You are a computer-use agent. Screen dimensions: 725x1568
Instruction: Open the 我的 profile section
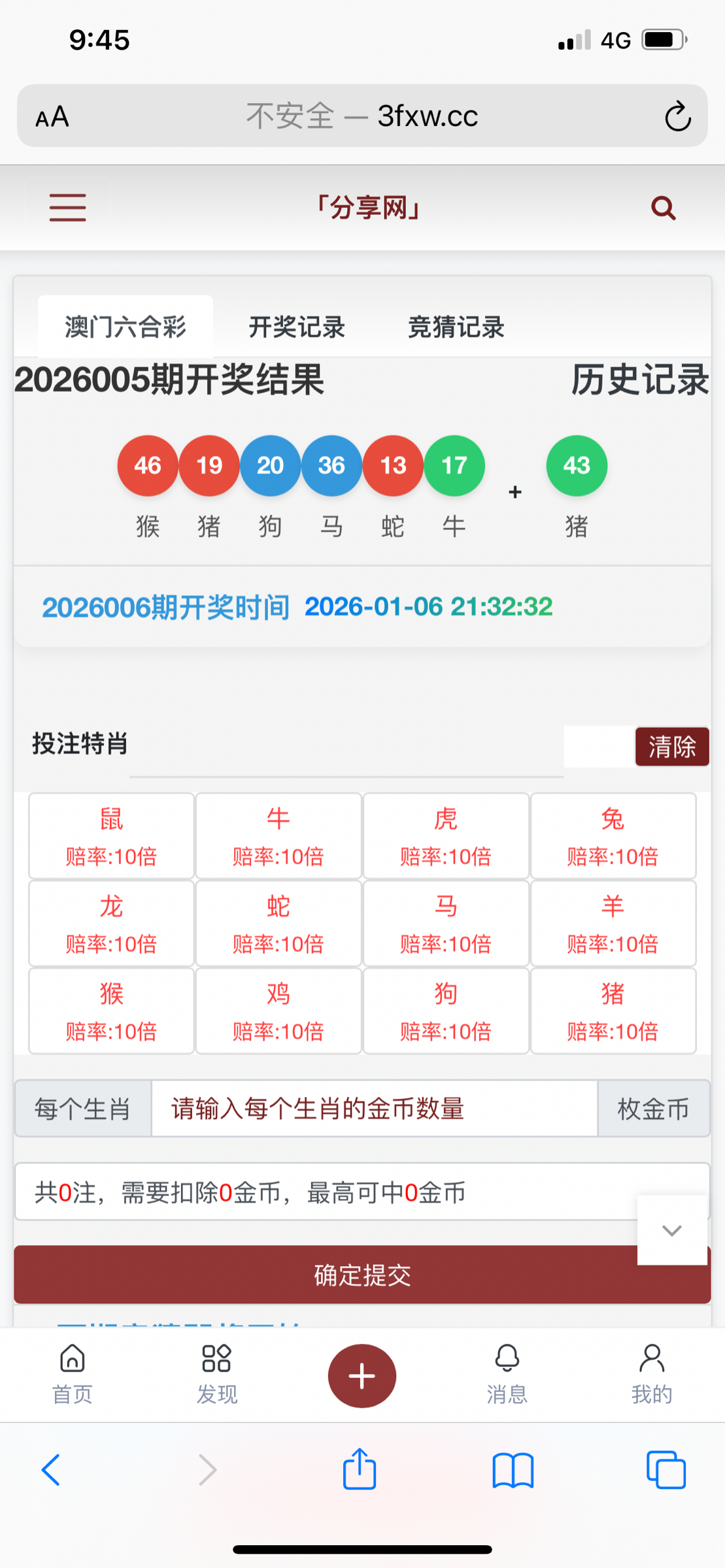click(652, 1375)
